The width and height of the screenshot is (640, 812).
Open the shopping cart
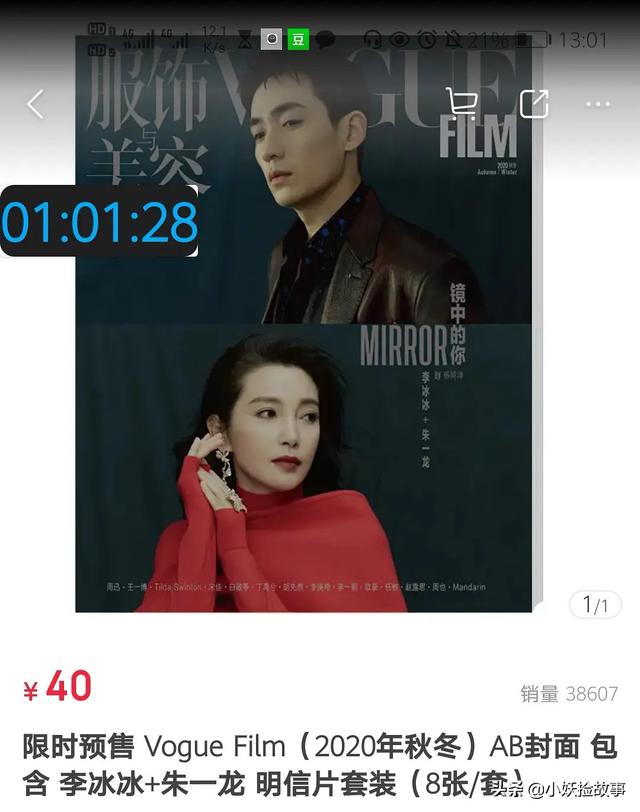[461, 102]
